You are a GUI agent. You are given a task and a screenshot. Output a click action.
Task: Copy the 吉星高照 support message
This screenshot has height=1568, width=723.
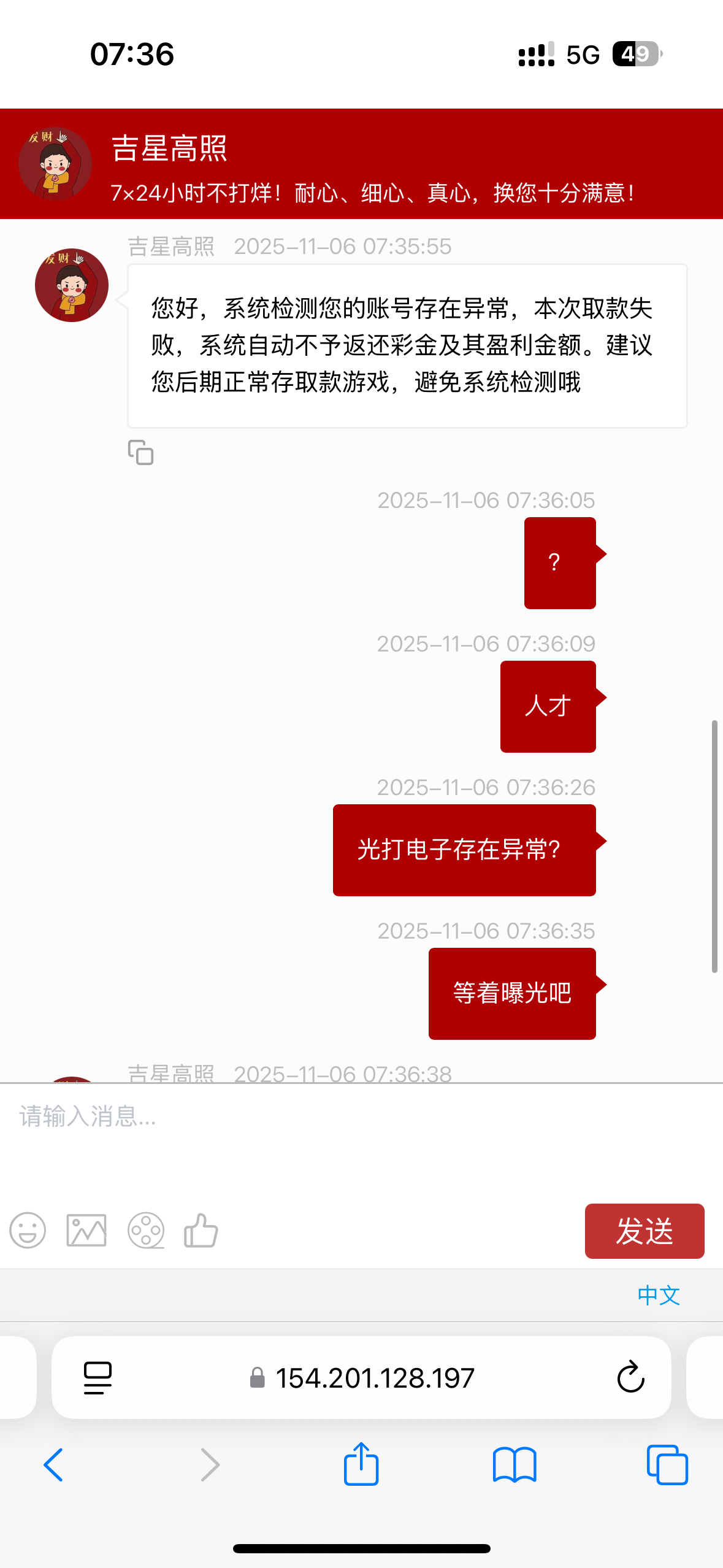coord(140,453)
